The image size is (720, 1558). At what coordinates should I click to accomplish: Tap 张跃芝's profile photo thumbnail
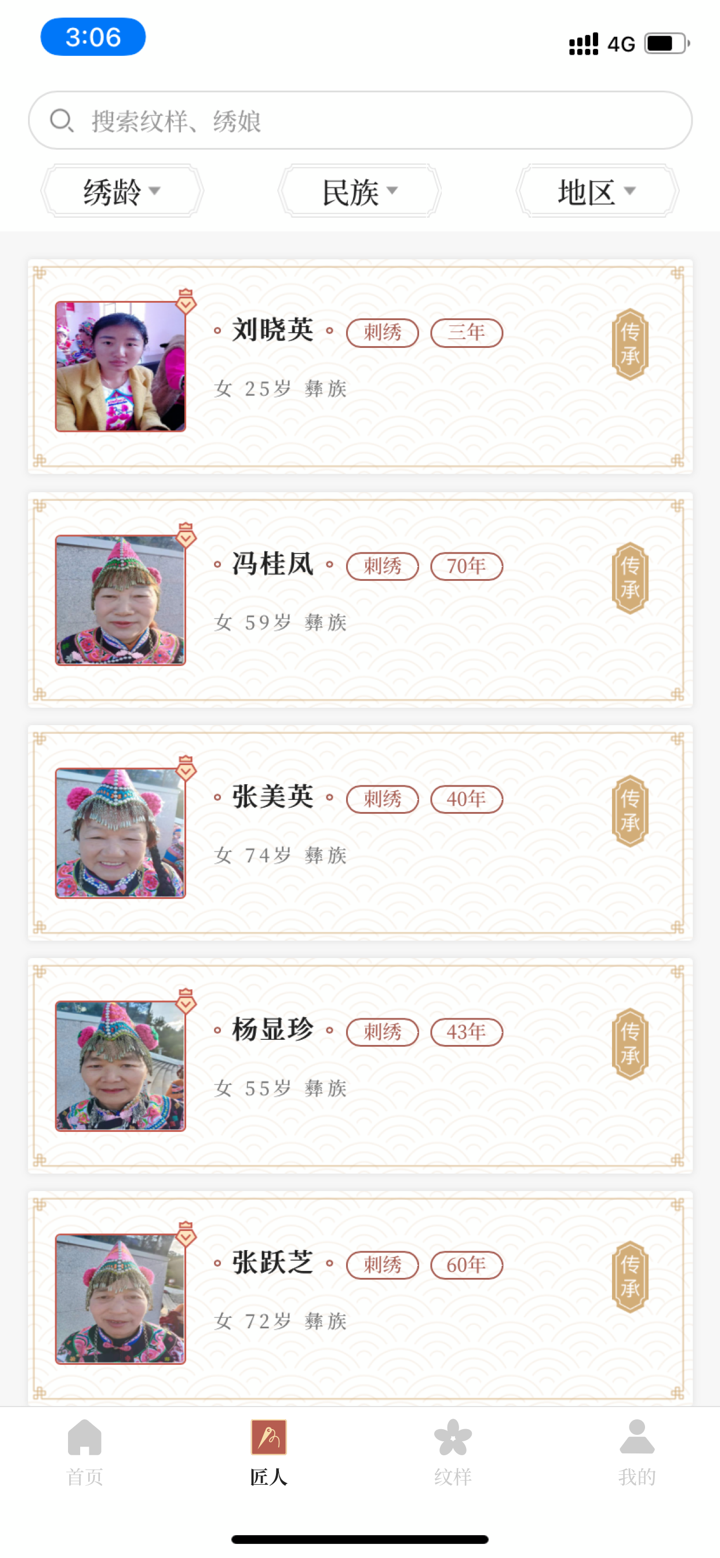tap(120, 1297)
